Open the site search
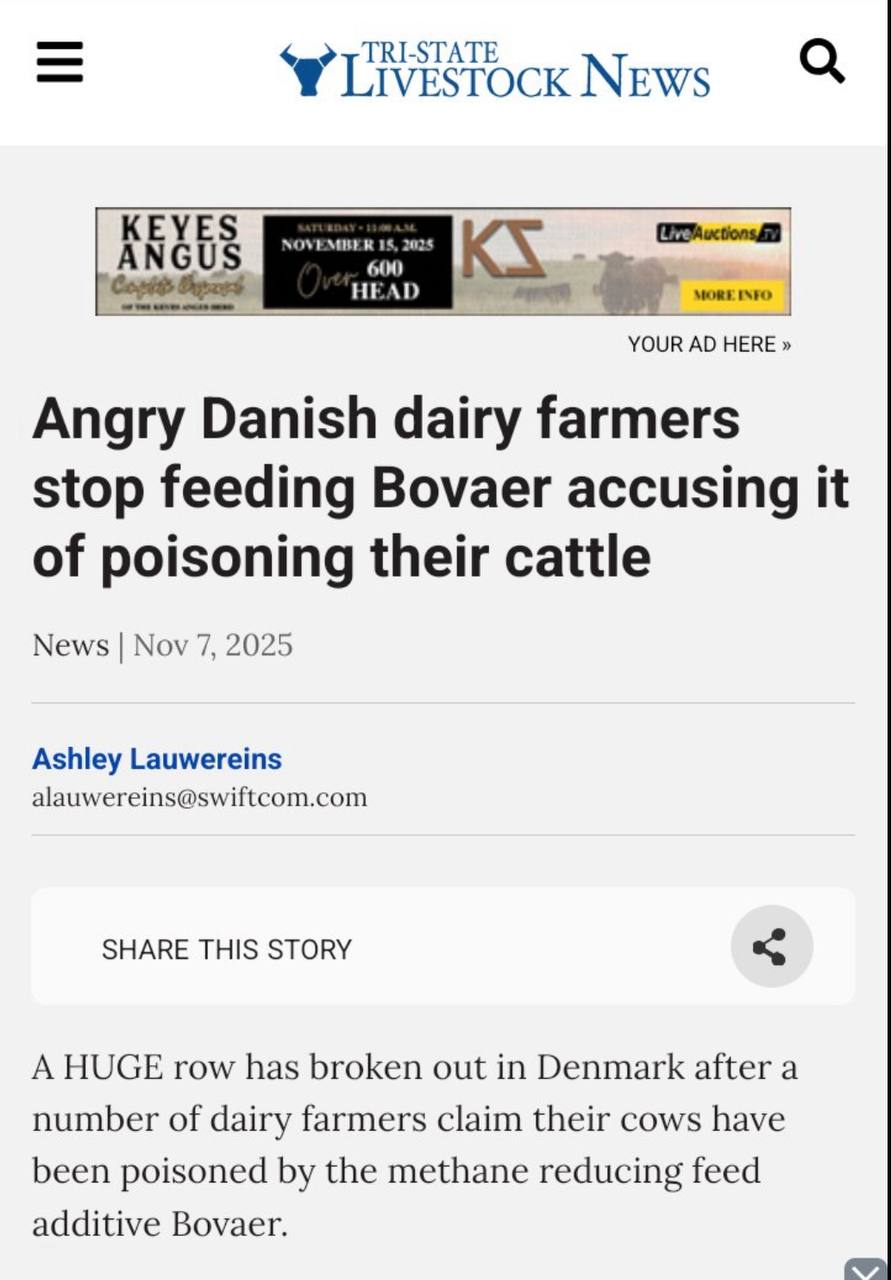This screenshot has height=1280, width=891. [x=822, y=61]
